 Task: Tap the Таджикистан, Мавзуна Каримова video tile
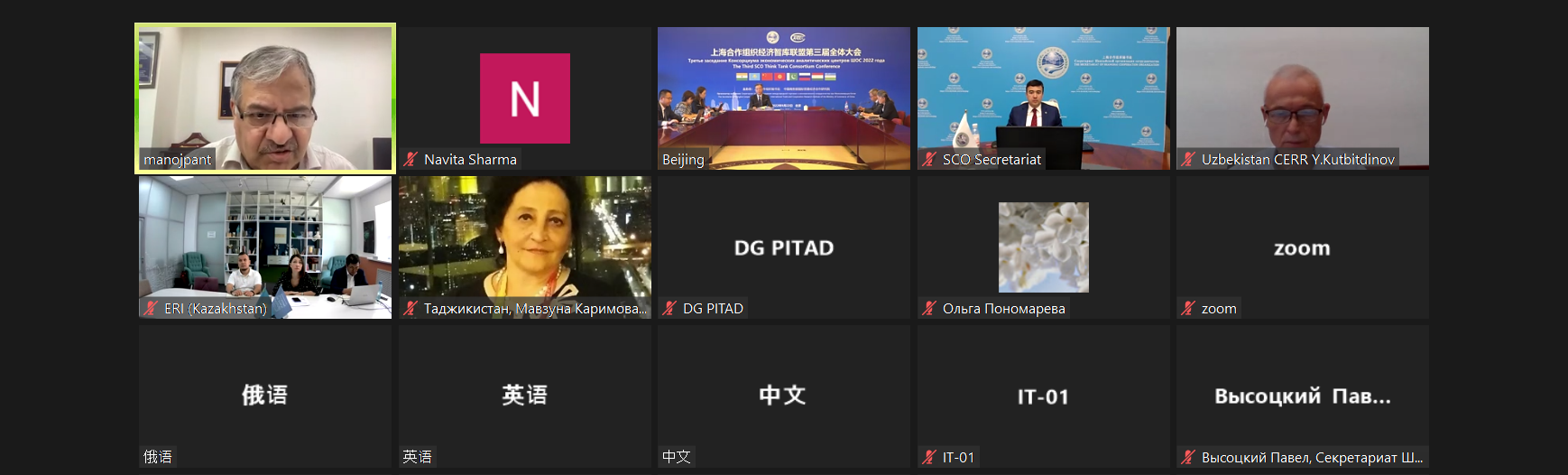tap(524, 247)
